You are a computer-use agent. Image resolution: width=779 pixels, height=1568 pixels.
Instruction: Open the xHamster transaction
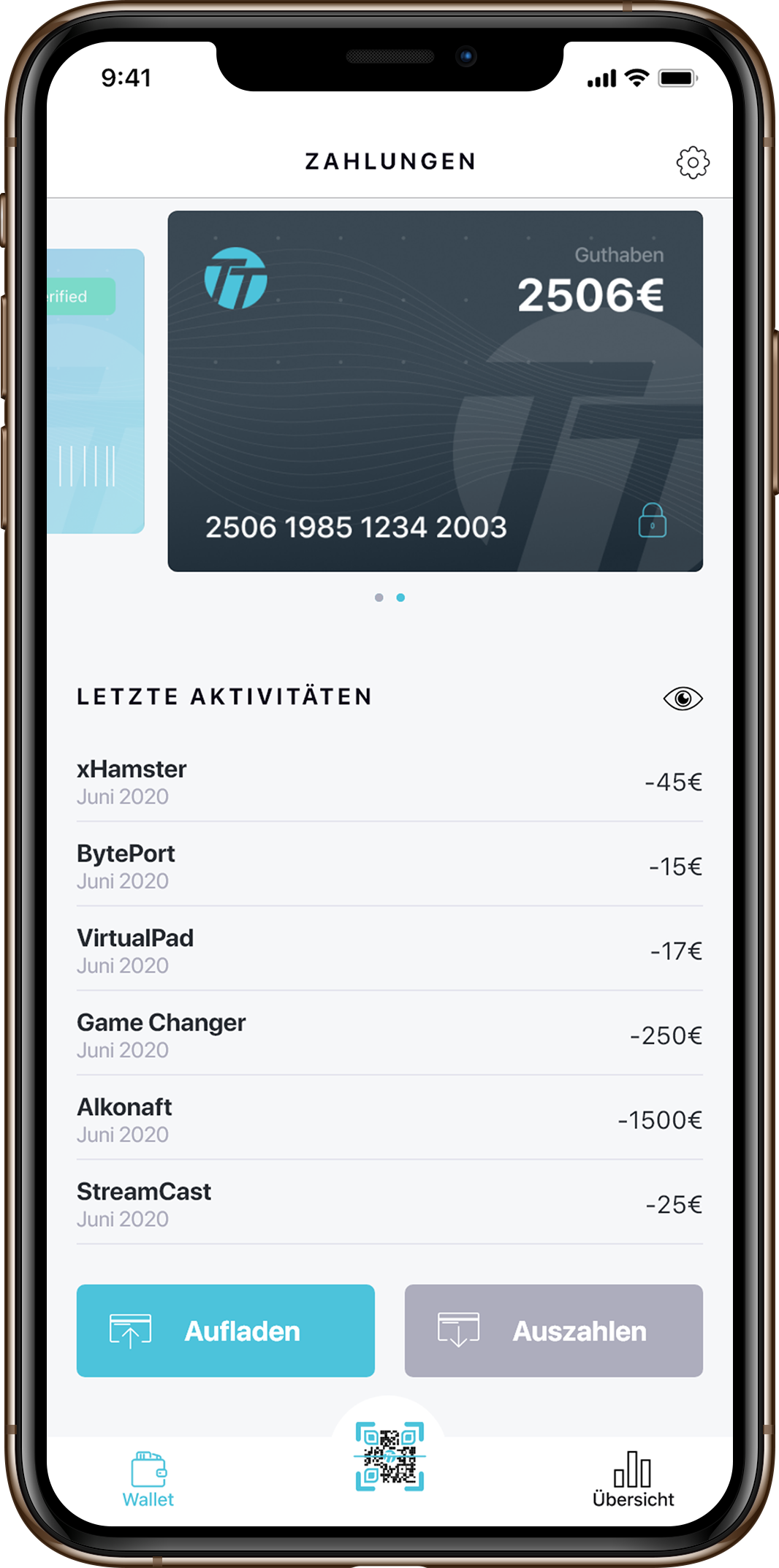[389, 782]
